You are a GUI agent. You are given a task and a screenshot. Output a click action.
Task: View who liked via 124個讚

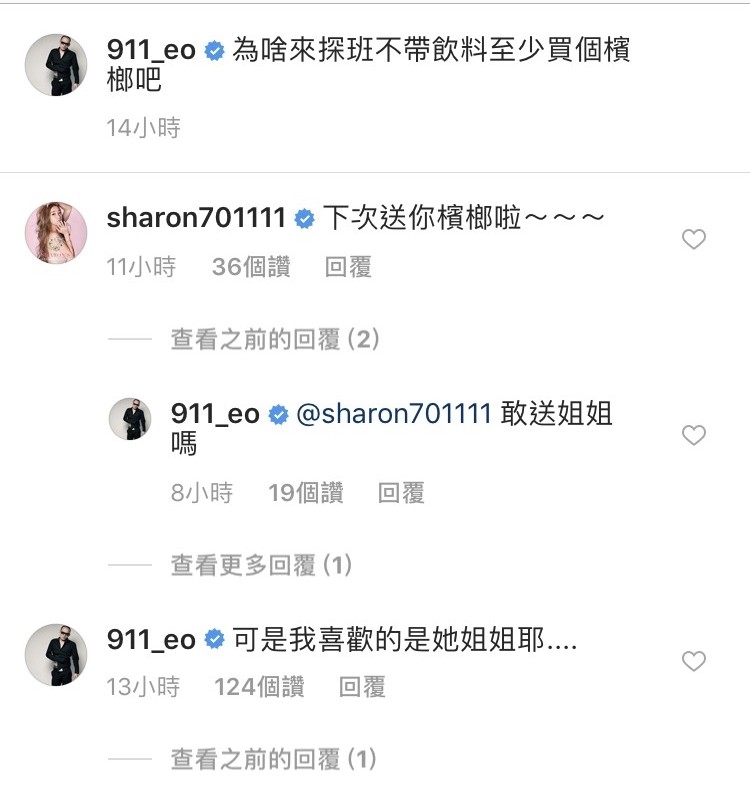tap(259, 687)
